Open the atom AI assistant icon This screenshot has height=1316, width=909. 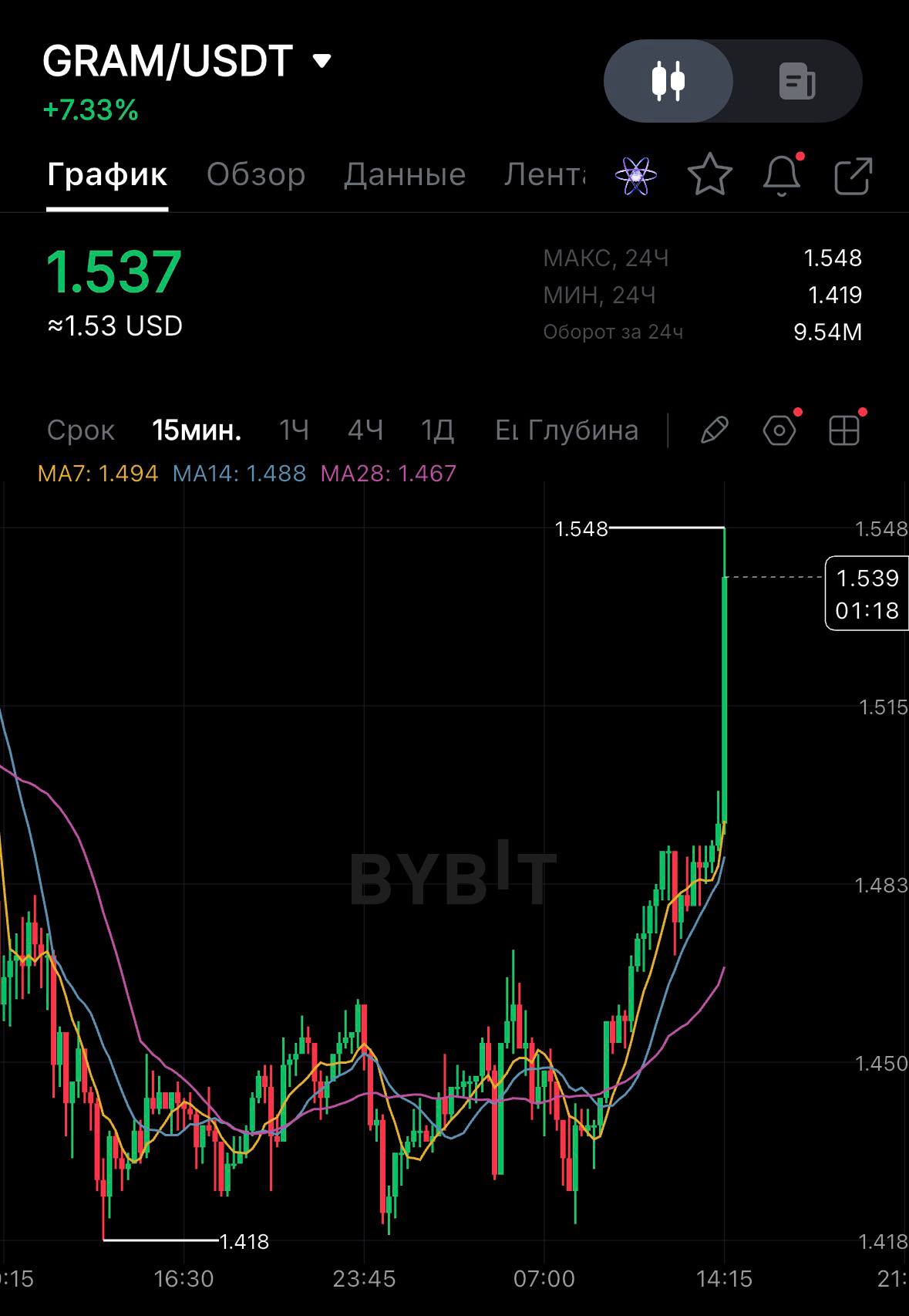coord(636,176)
